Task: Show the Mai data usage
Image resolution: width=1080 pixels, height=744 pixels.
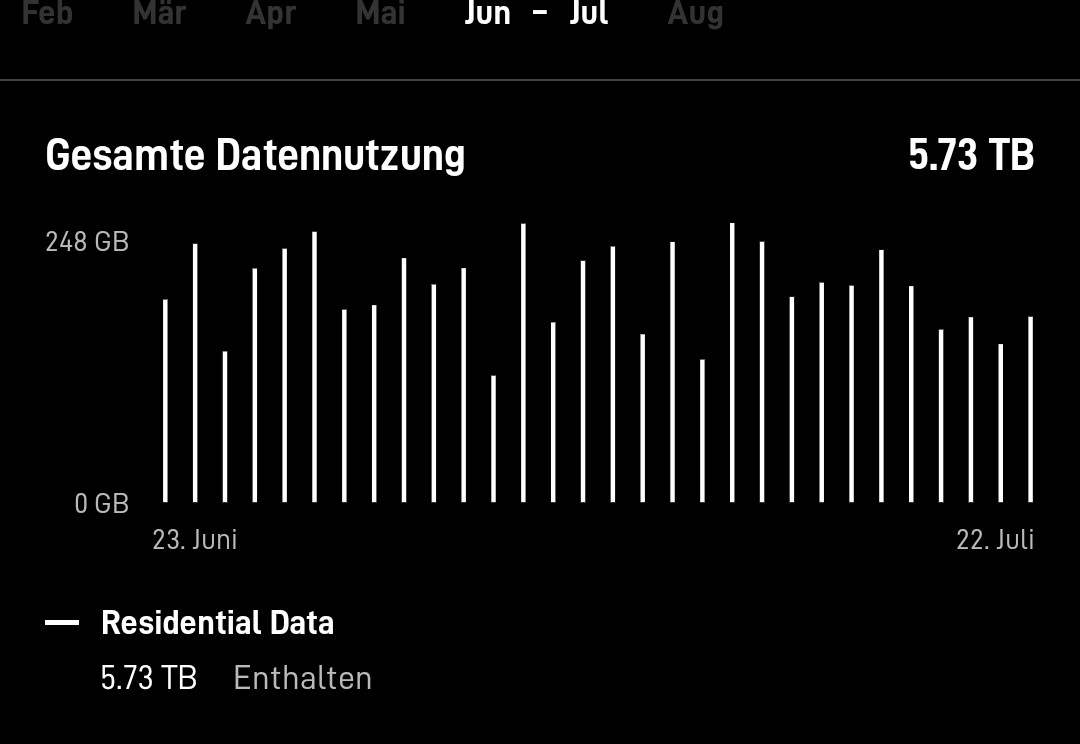Action: 380,12
